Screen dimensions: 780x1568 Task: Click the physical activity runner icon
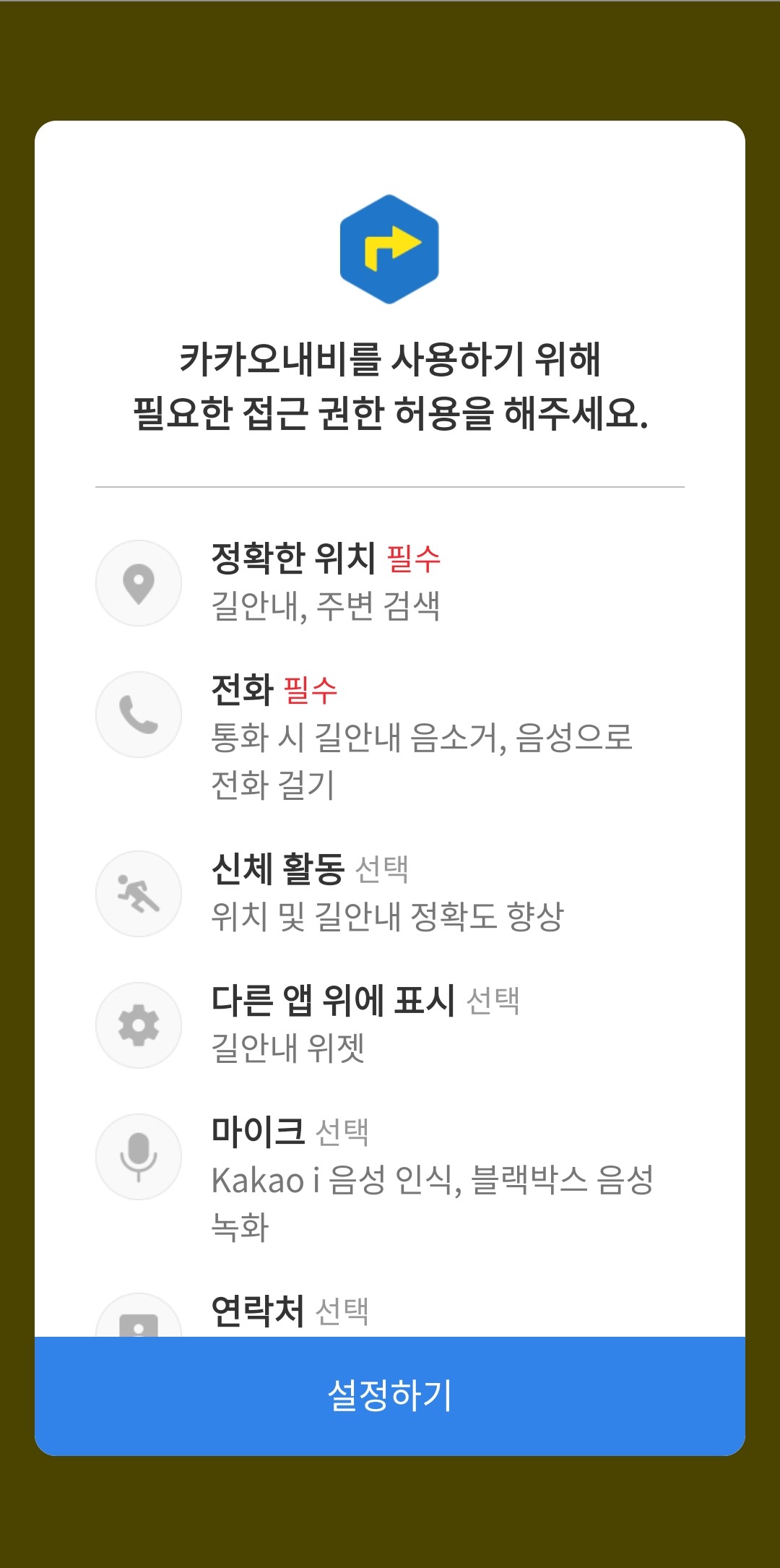coord(139,894)
